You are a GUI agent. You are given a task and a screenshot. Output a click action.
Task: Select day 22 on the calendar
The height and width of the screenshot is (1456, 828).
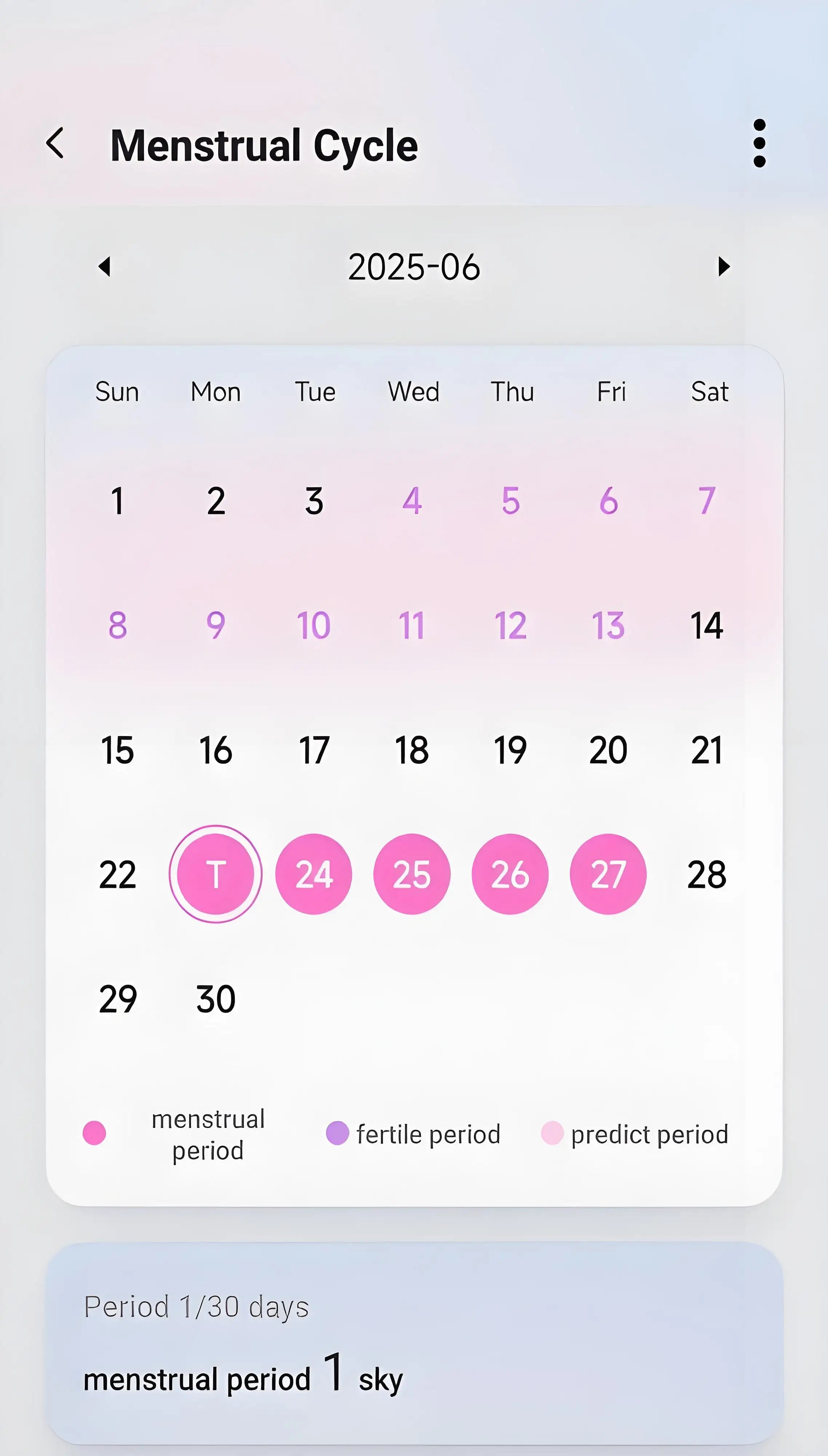click(x=118, y=874)
